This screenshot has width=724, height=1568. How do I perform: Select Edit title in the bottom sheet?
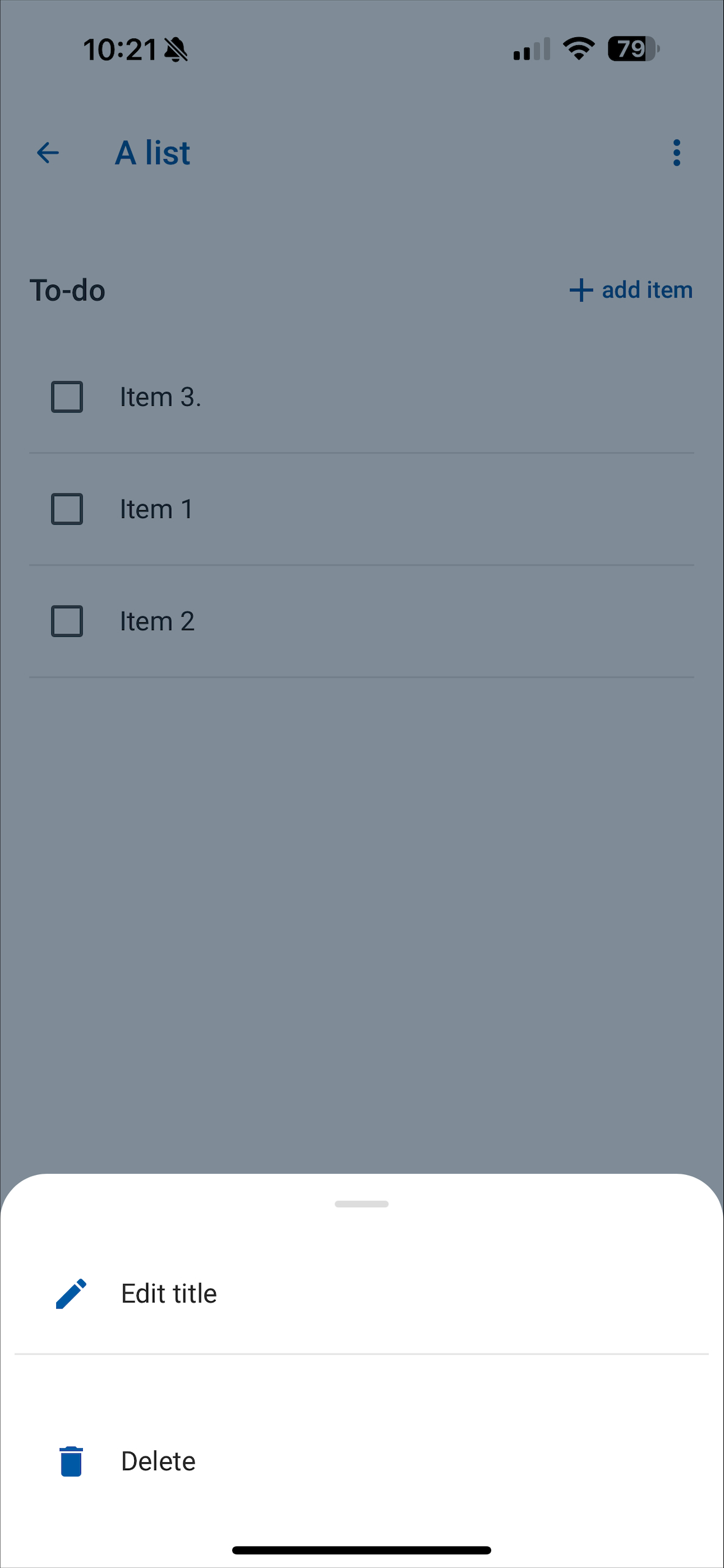click(x=361, y=1293)
